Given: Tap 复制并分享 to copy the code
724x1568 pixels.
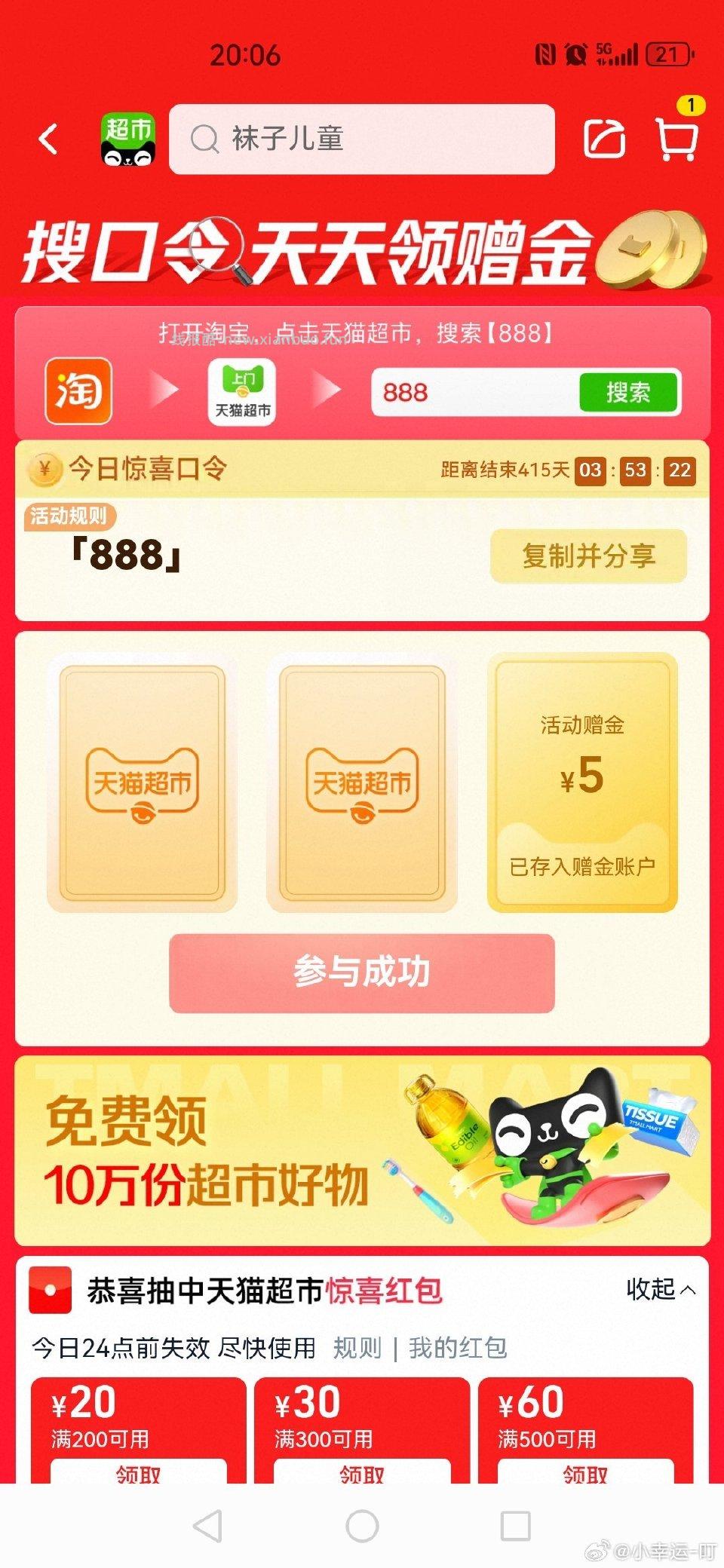Looking at the screenshot, I should [588, 556].
